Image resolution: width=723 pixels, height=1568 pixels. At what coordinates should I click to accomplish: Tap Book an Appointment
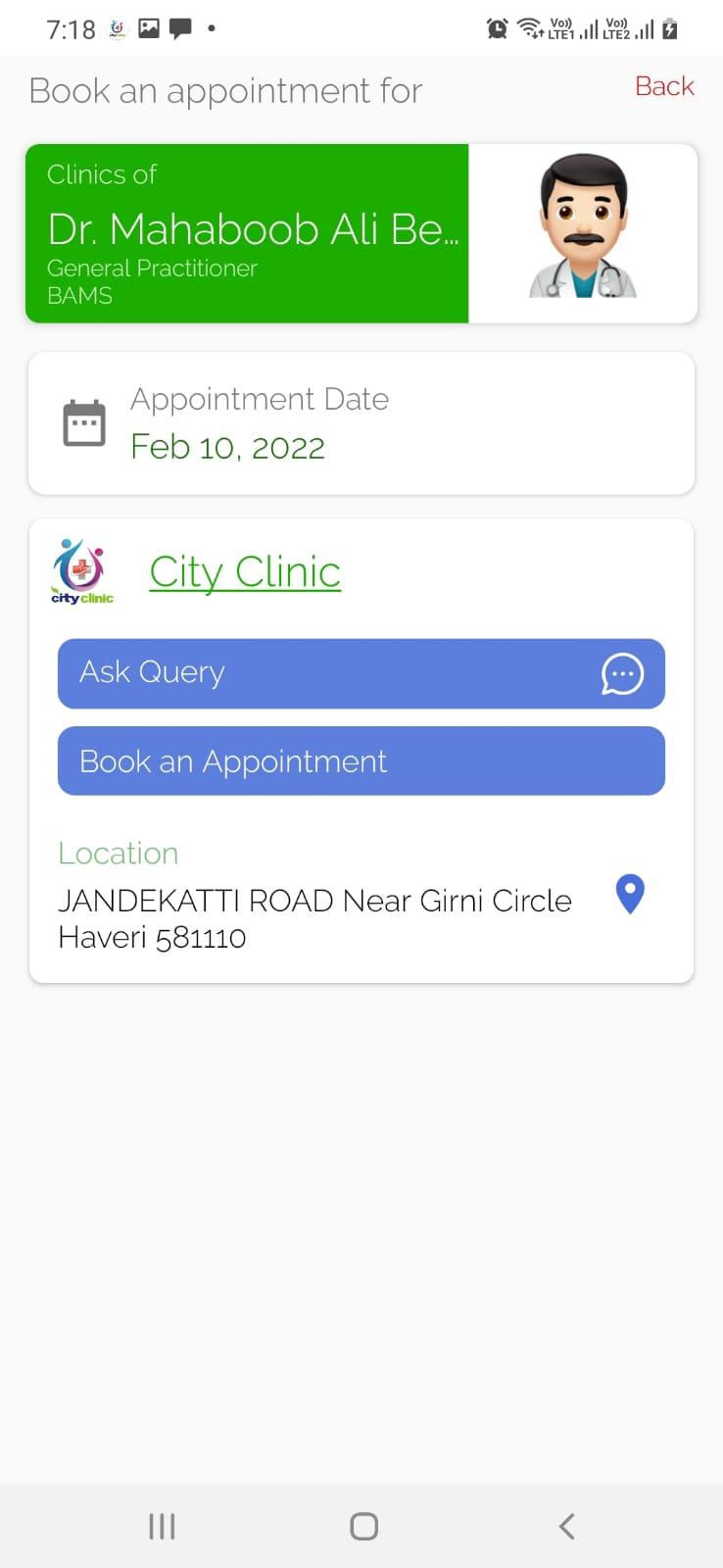361,760
